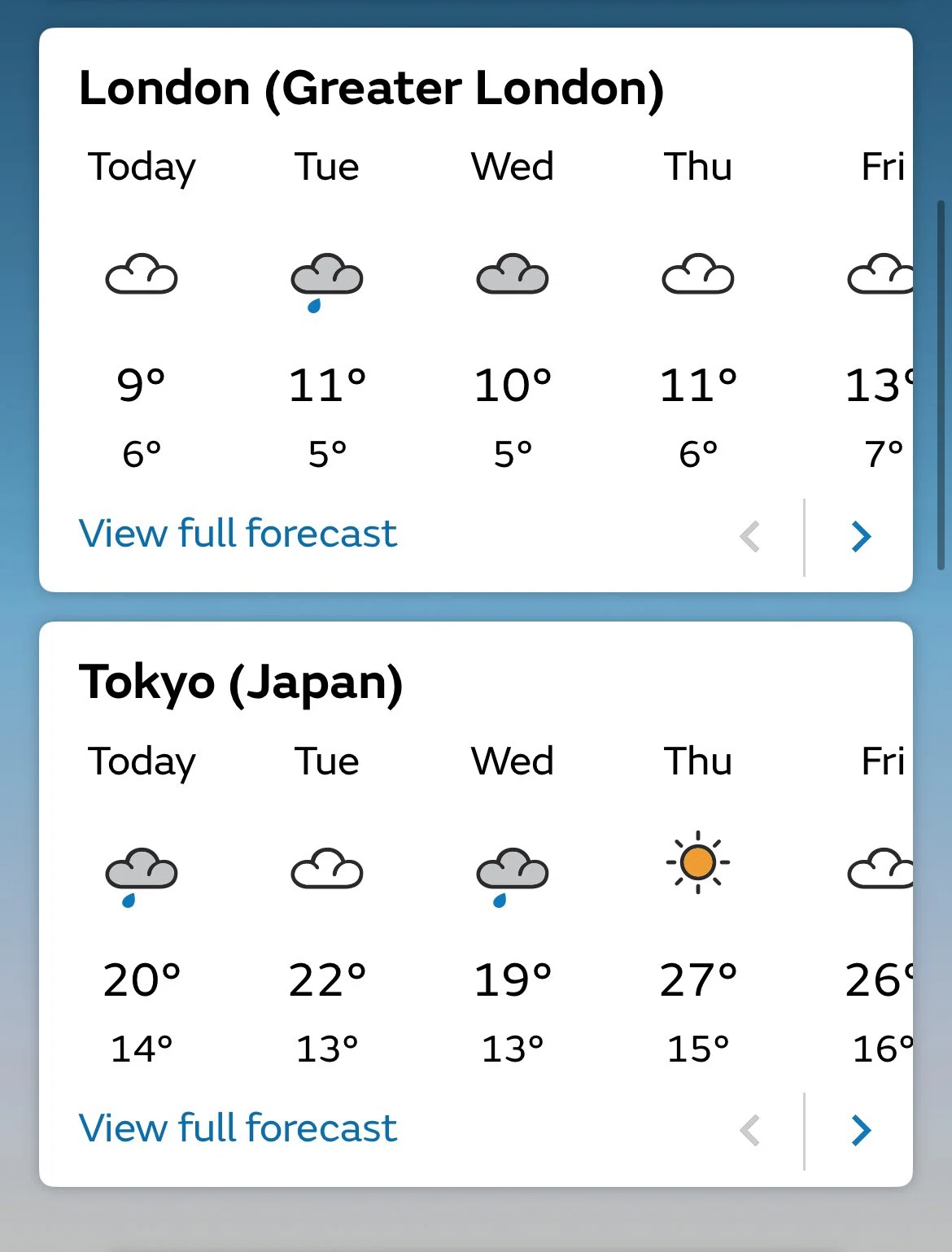
Task: Click Friday's cloud icon in the London forecast
Action: (x=883, y=273)
